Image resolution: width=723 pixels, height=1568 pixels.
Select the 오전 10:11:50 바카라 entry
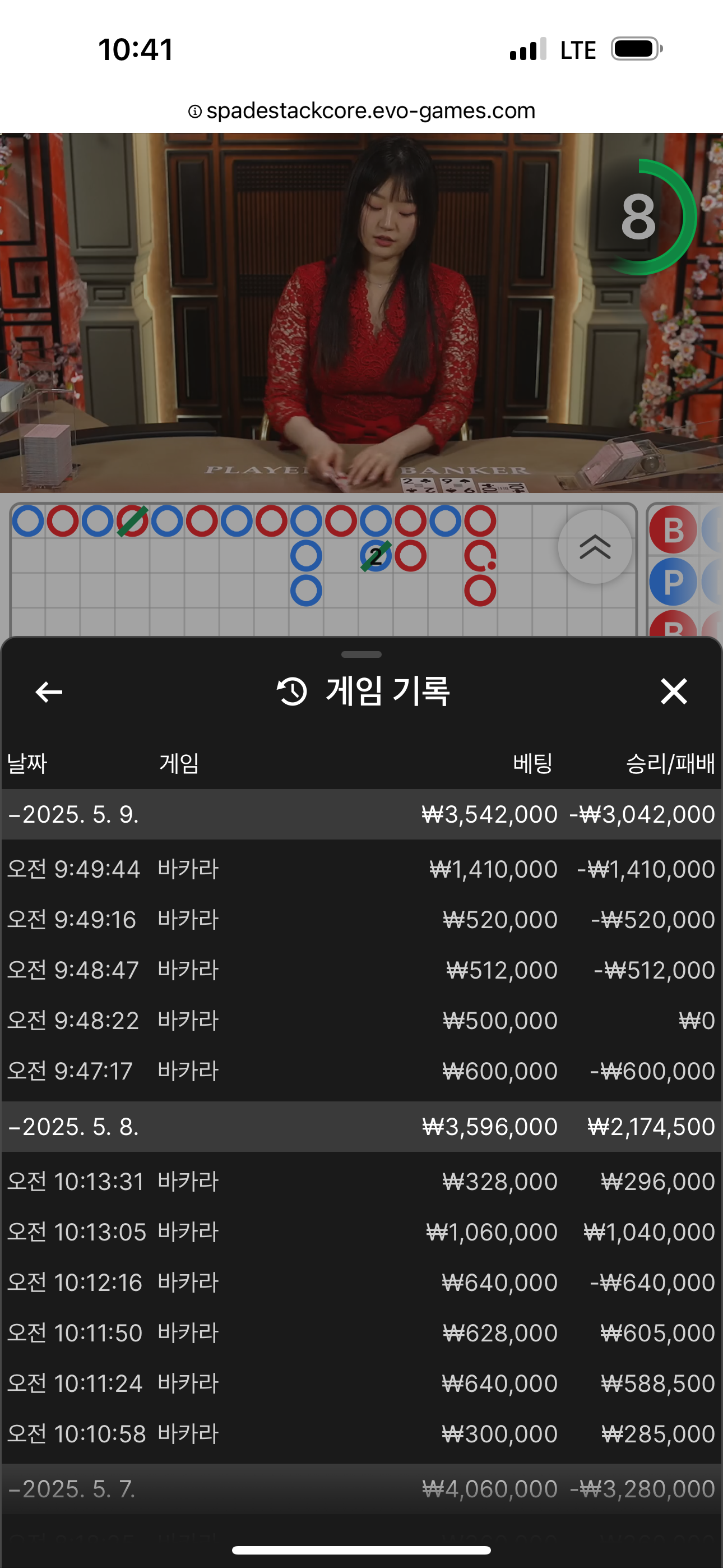[361, 1333]
